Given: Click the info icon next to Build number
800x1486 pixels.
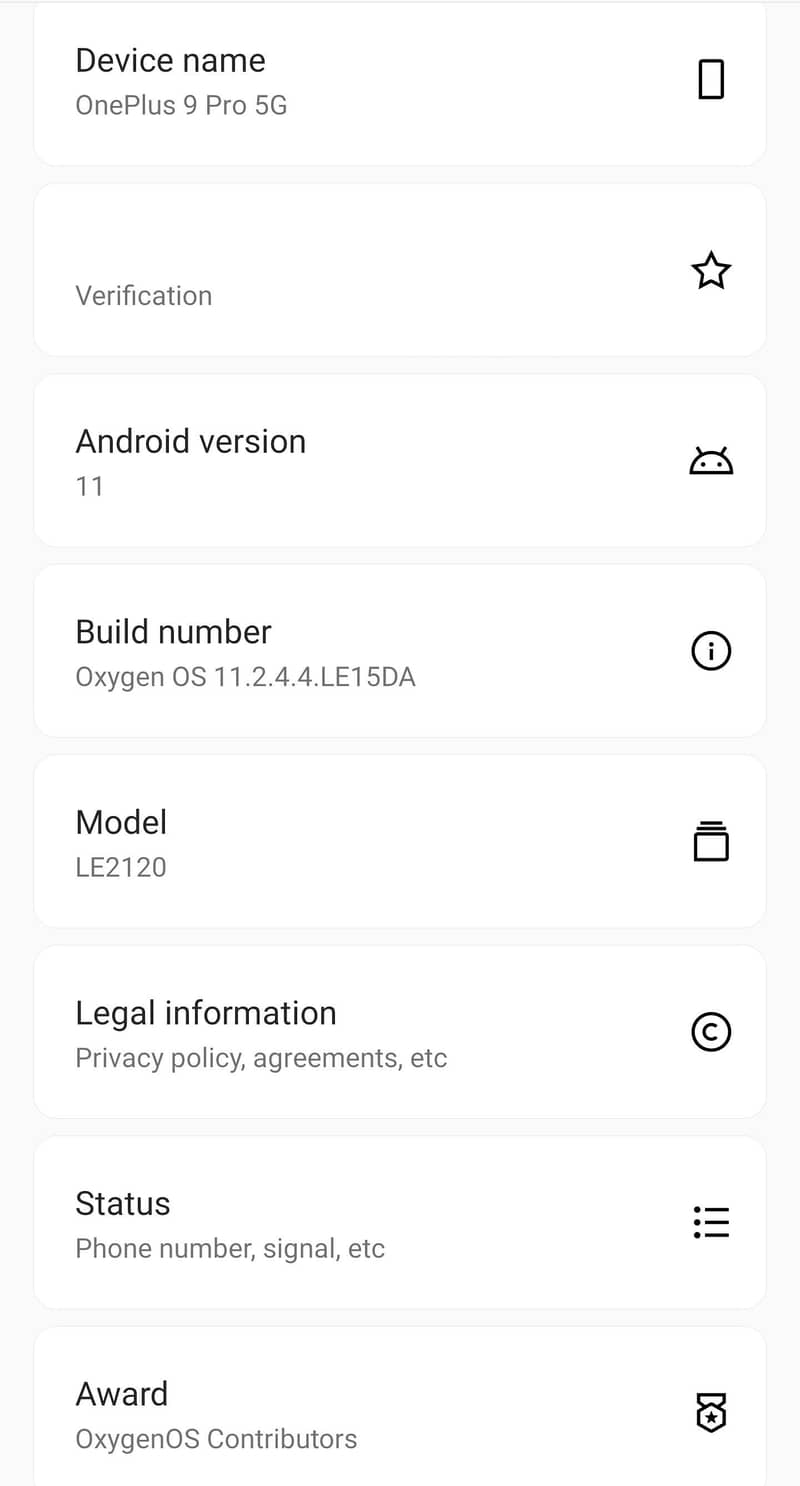Looking at the screenshot, I should click(710, 650).
